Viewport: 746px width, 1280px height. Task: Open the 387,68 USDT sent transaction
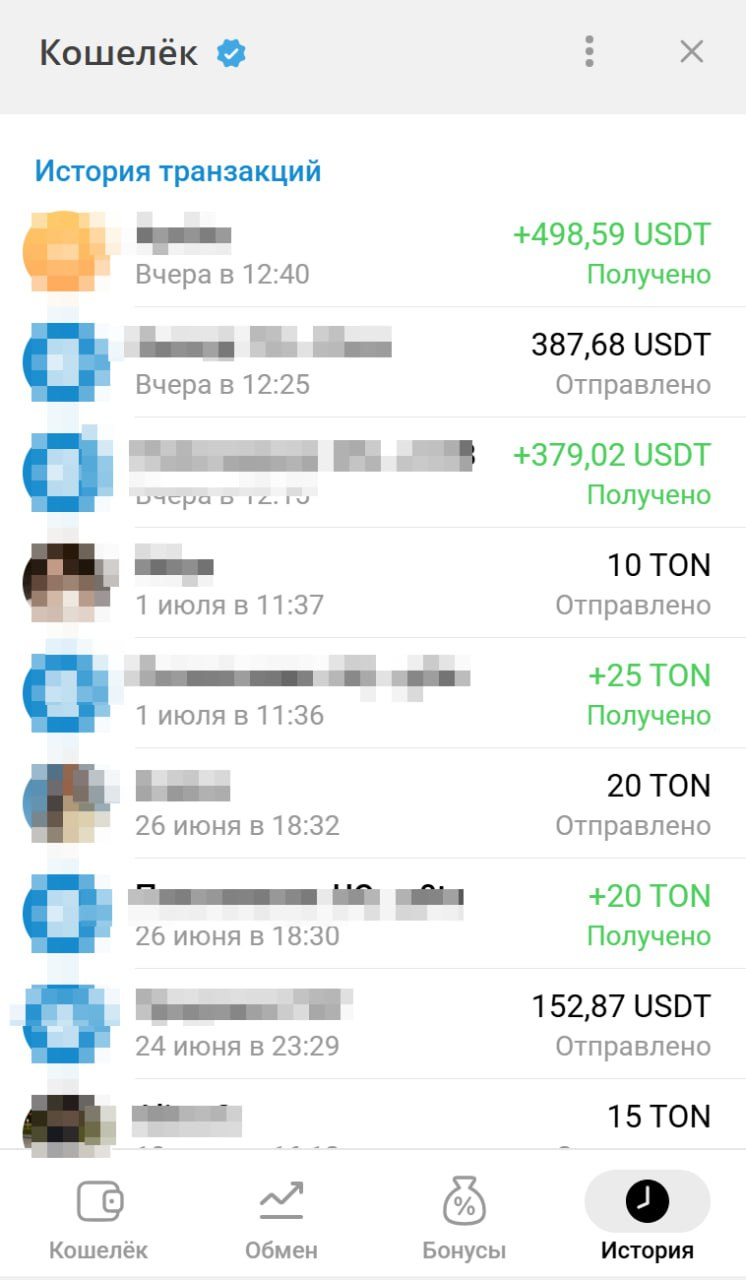click(373, 363)
